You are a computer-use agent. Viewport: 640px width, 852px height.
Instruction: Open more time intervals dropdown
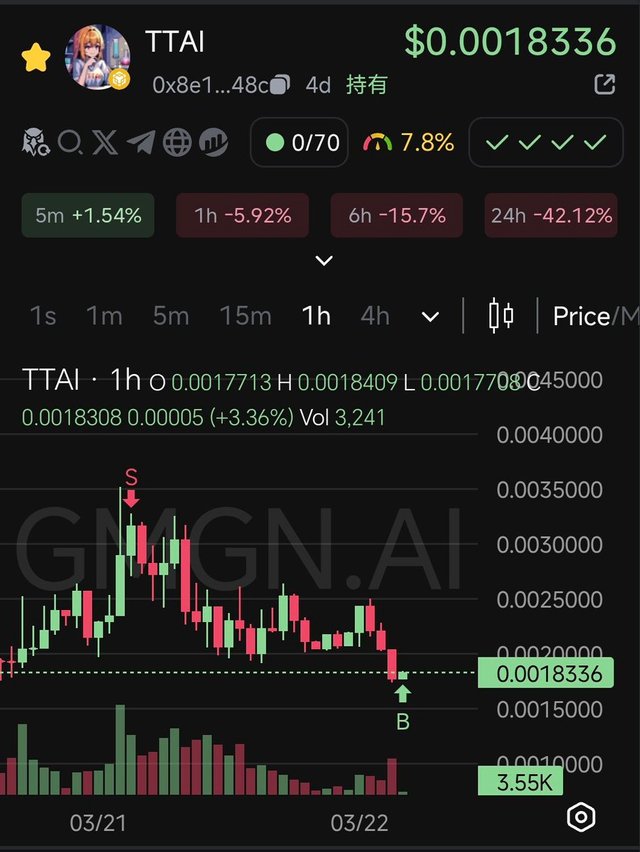tap(431, 317)
